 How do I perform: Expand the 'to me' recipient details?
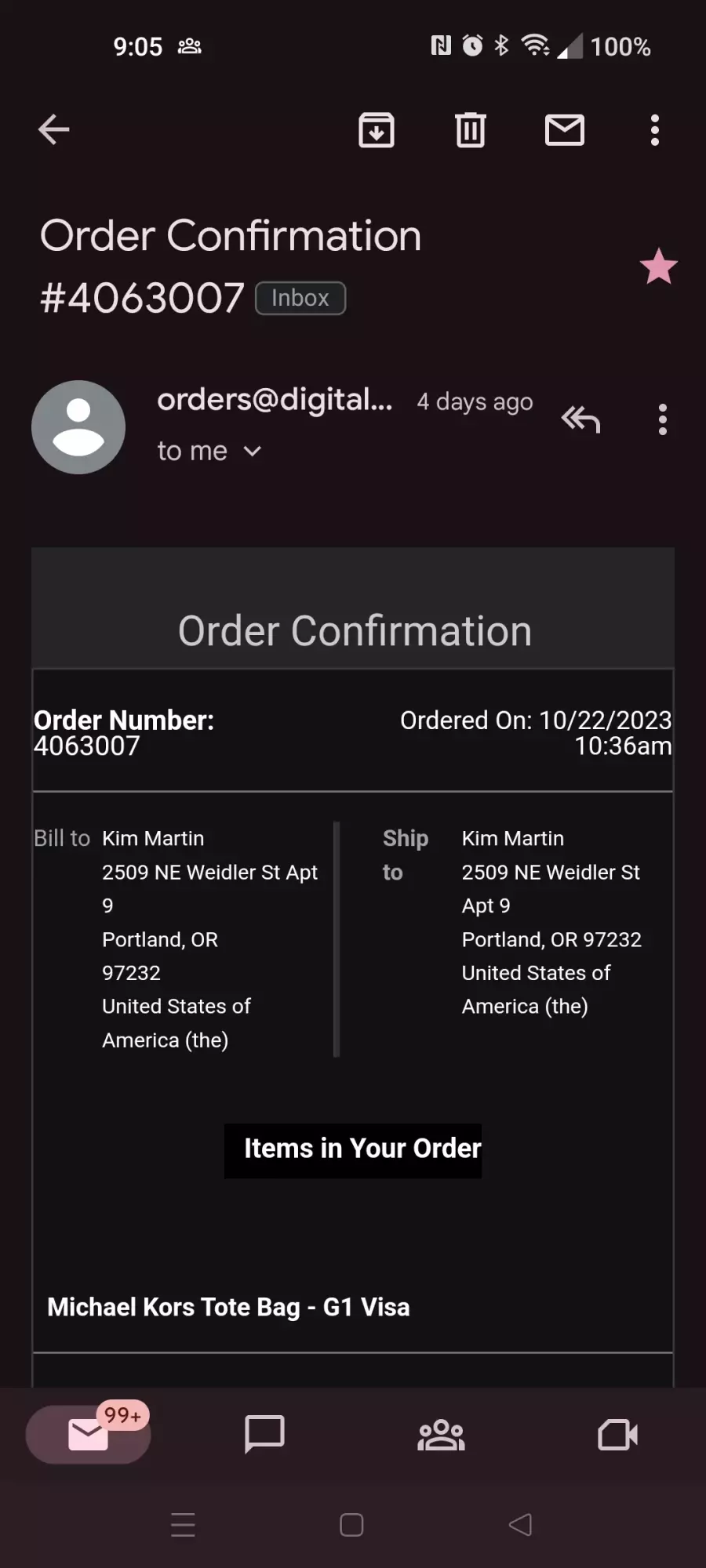[209, 451]
